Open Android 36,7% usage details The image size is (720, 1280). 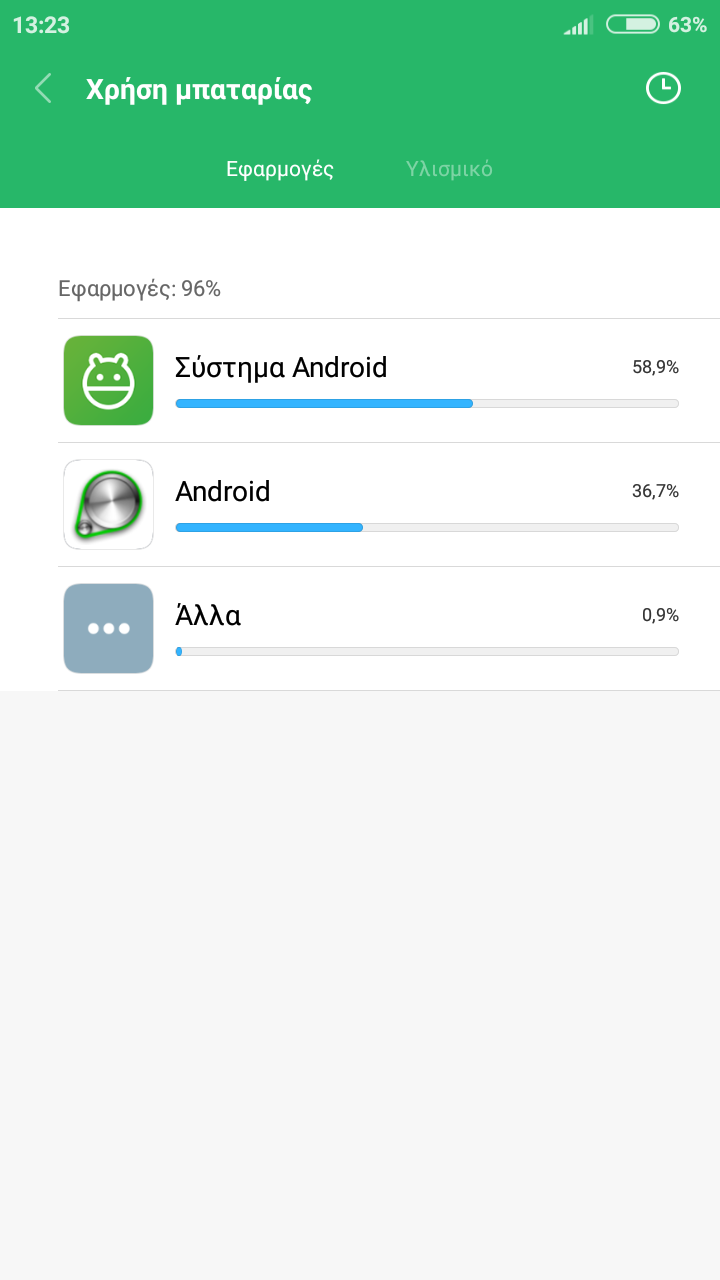[388, 505]
